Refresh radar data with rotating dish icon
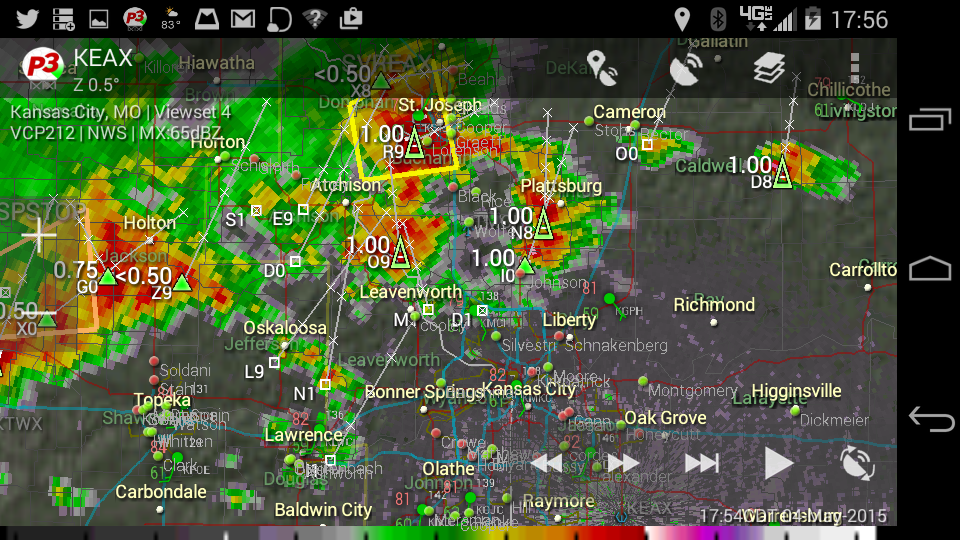The image size is (960, 540). 856,463
